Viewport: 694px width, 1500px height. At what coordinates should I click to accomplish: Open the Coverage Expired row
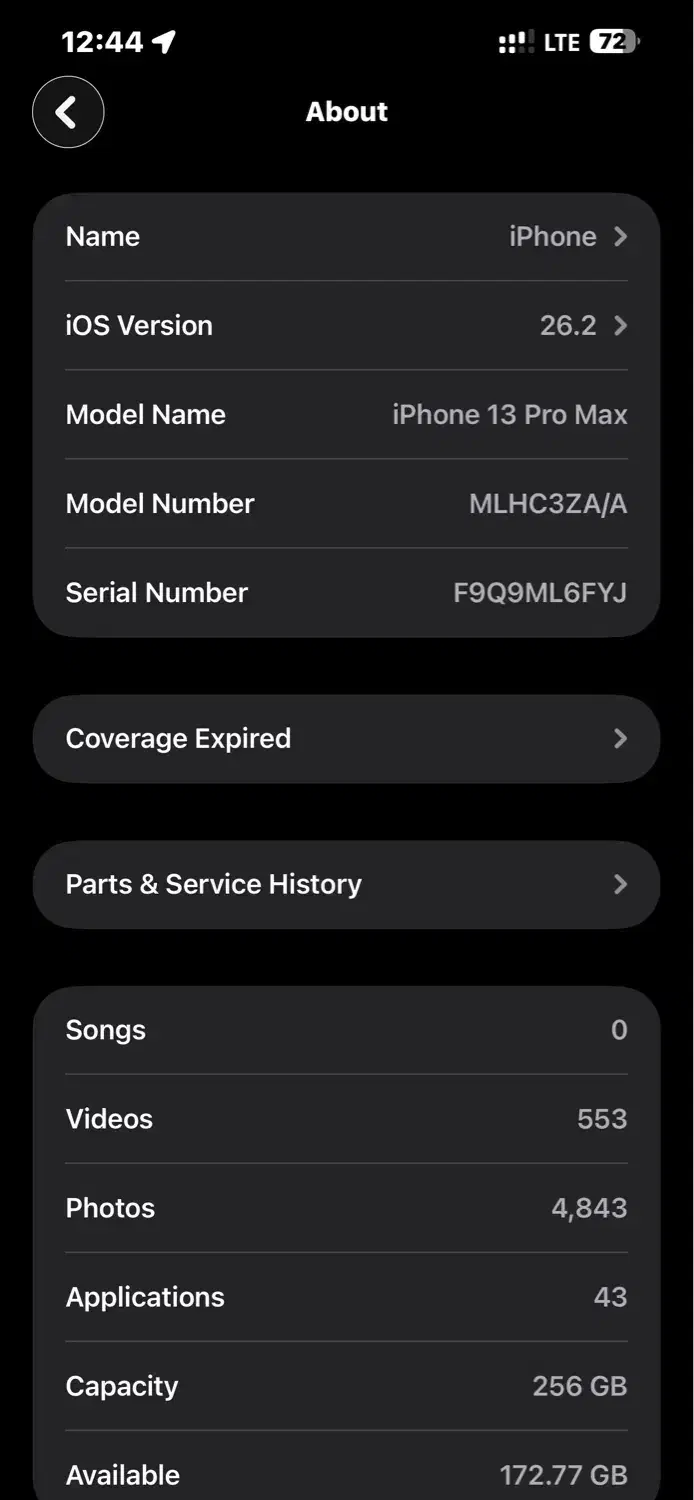(x=346, y=739)
